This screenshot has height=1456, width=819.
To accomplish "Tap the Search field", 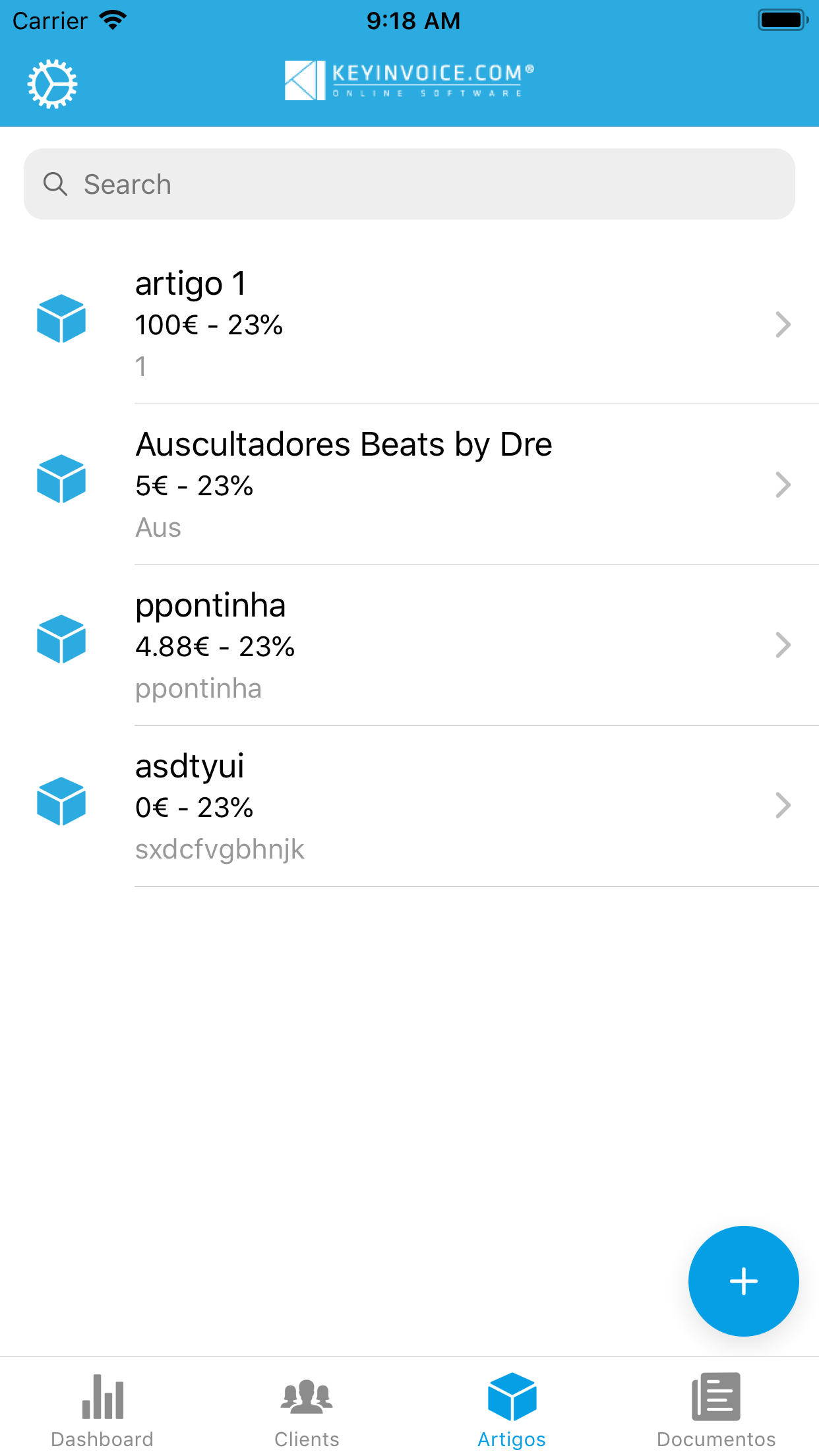I will pyautogui.click(x=409, y=185).
